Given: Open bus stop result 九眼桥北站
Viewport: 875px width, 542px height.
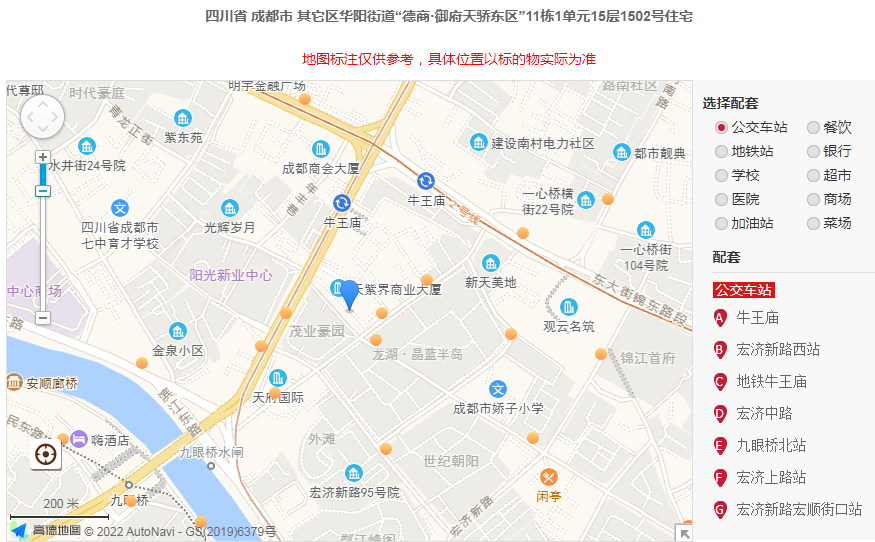Looking at the screenshot, I should tap(771, 446).
